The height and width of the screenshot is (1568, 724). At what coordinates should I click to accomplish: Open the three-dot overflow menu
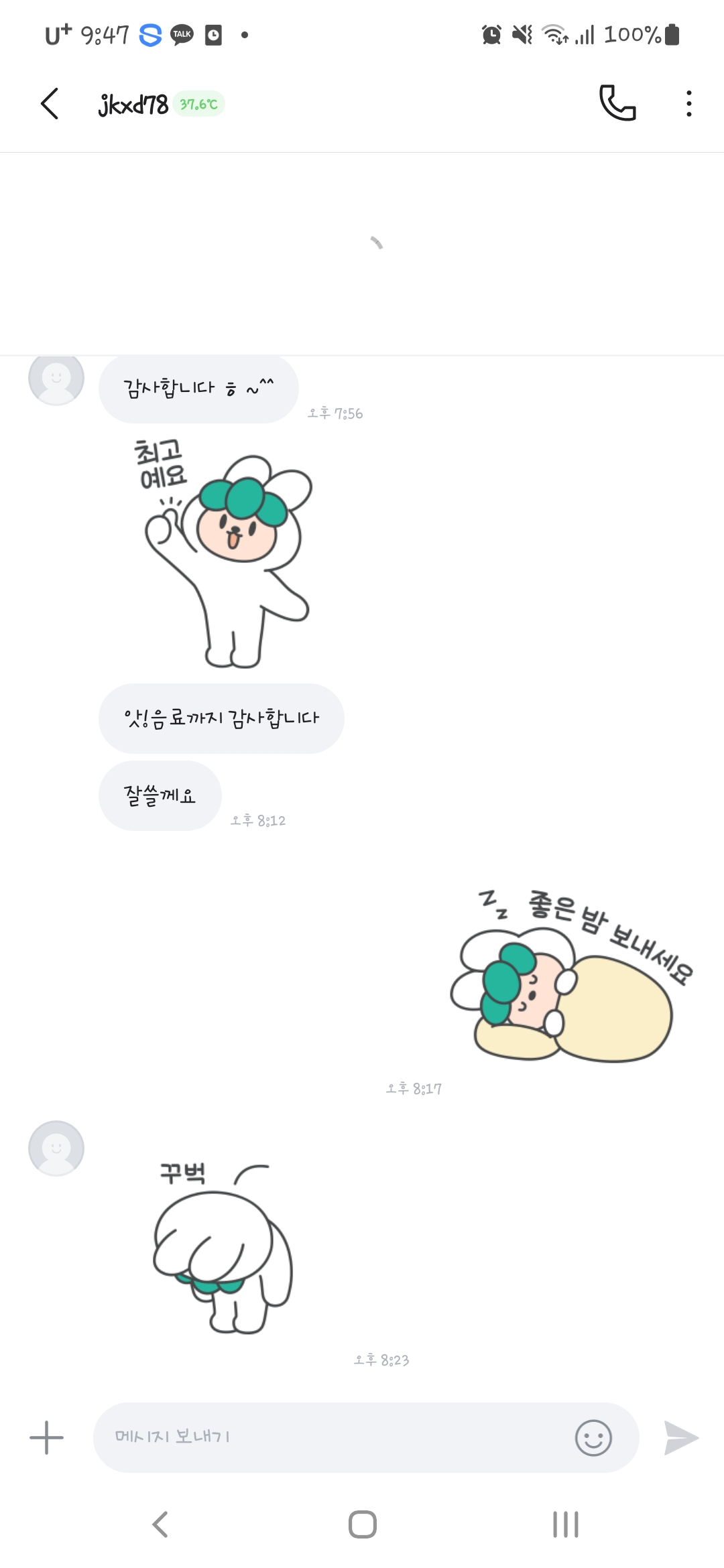(x=688, y=104)
